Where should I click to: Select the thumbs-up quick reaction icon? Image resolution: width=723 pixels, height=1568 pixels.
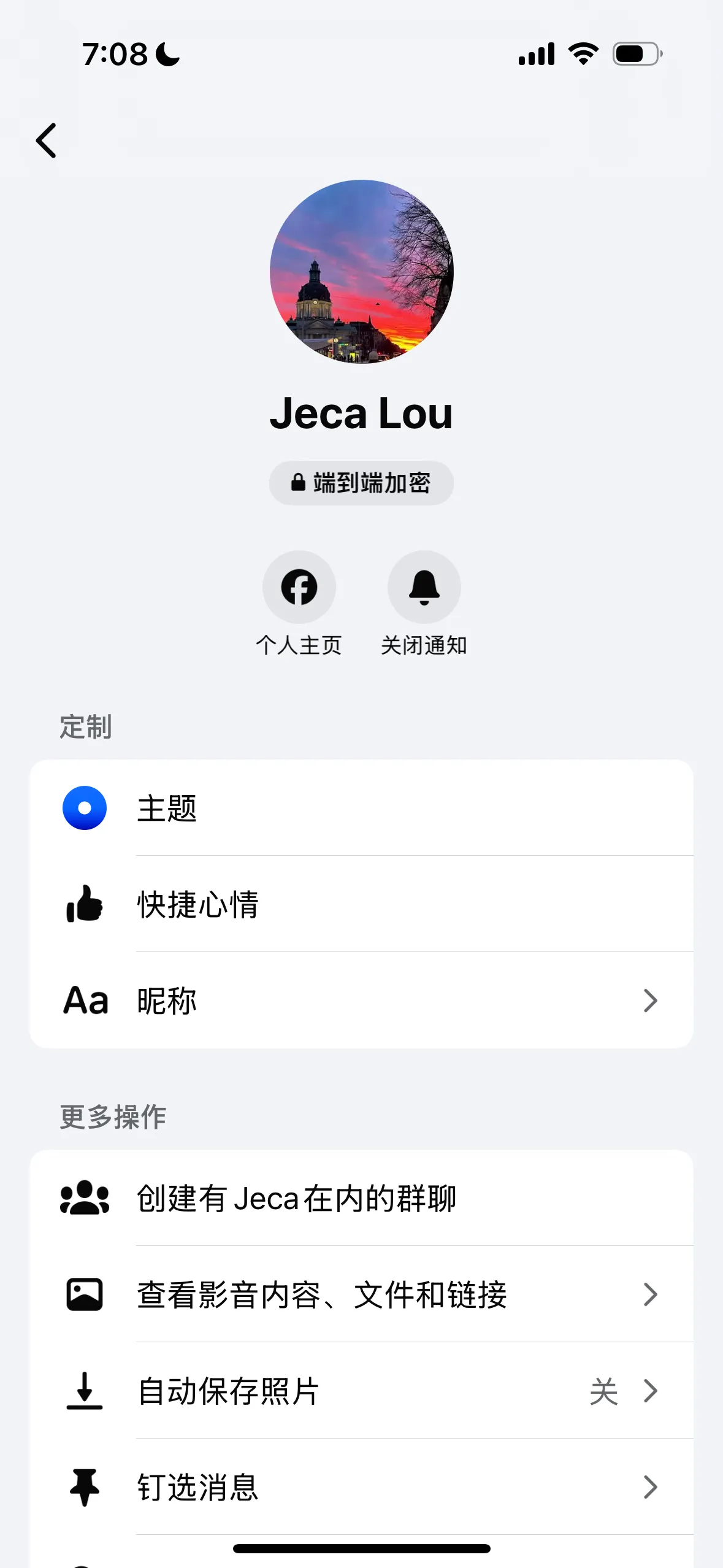point(85,905)
